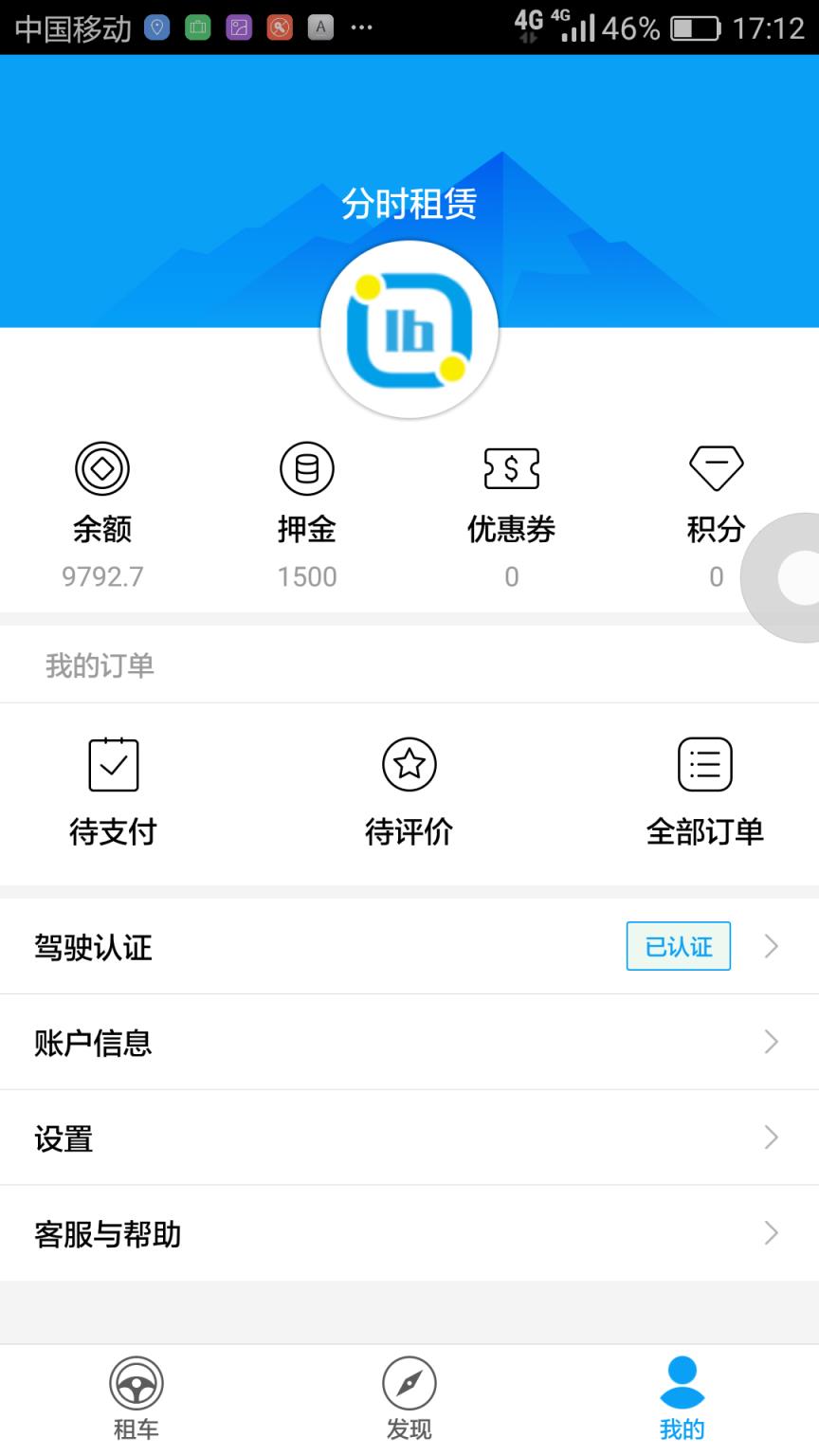Expand the 账户信息 account info chevron
819x1456 pixels.
pyautogui.click(x=771, y=1042)
